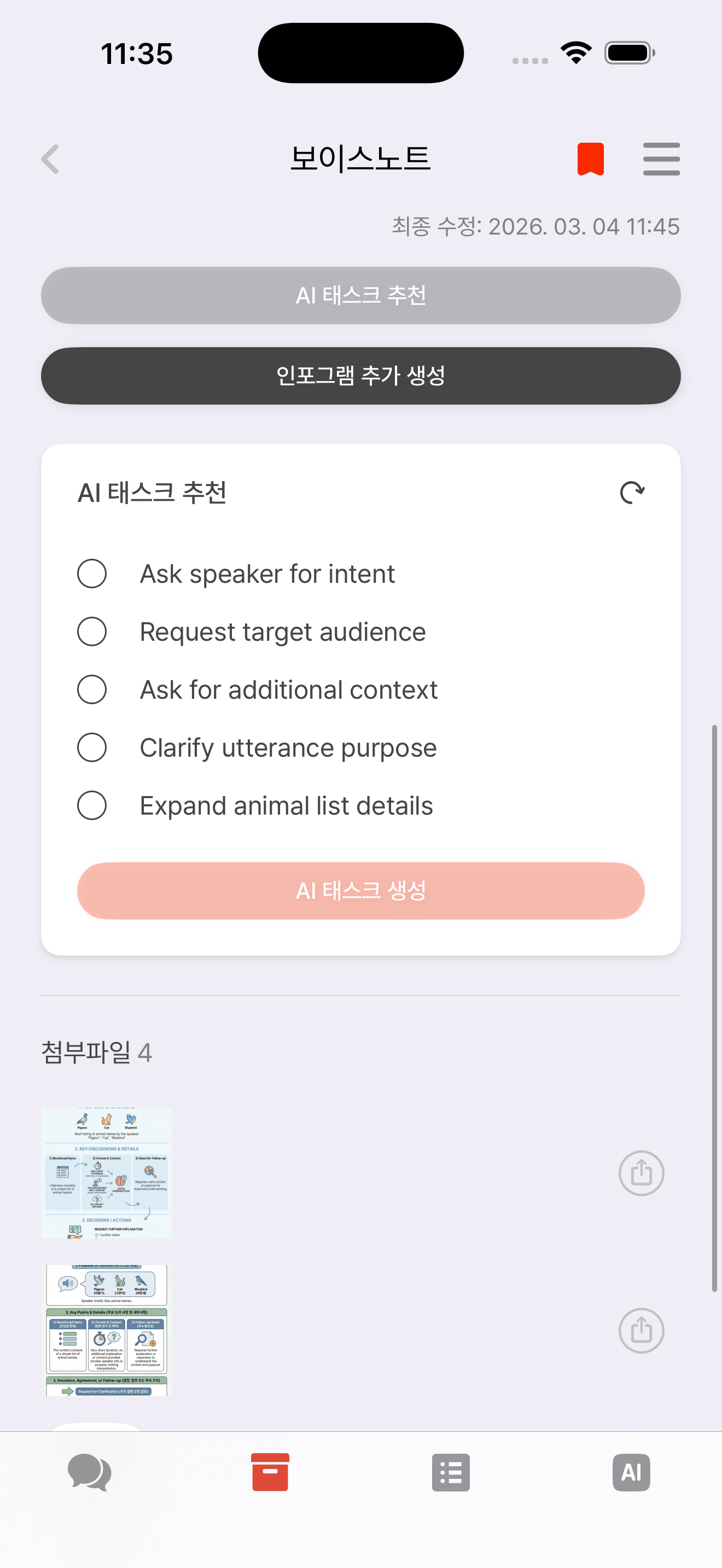
Task: Tap the gray AI 태스크 추천 button
Action: point(360,296)
